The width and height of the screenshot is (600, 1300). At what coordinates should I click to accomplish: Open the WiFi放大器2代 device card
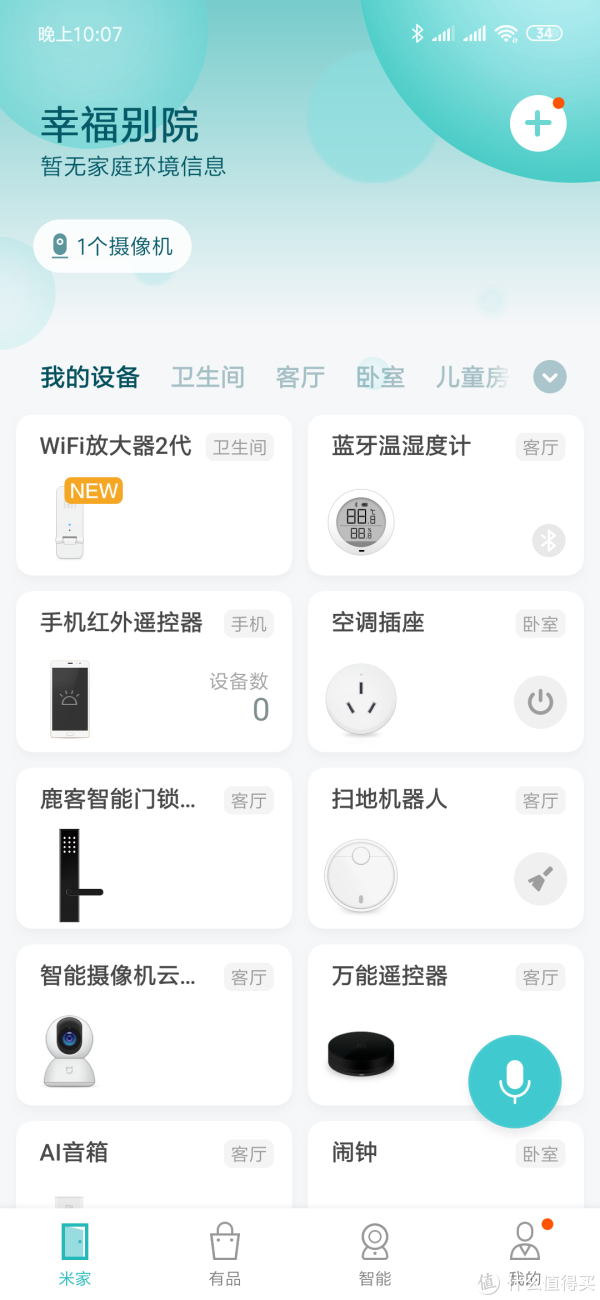click(x=154, y=495)
